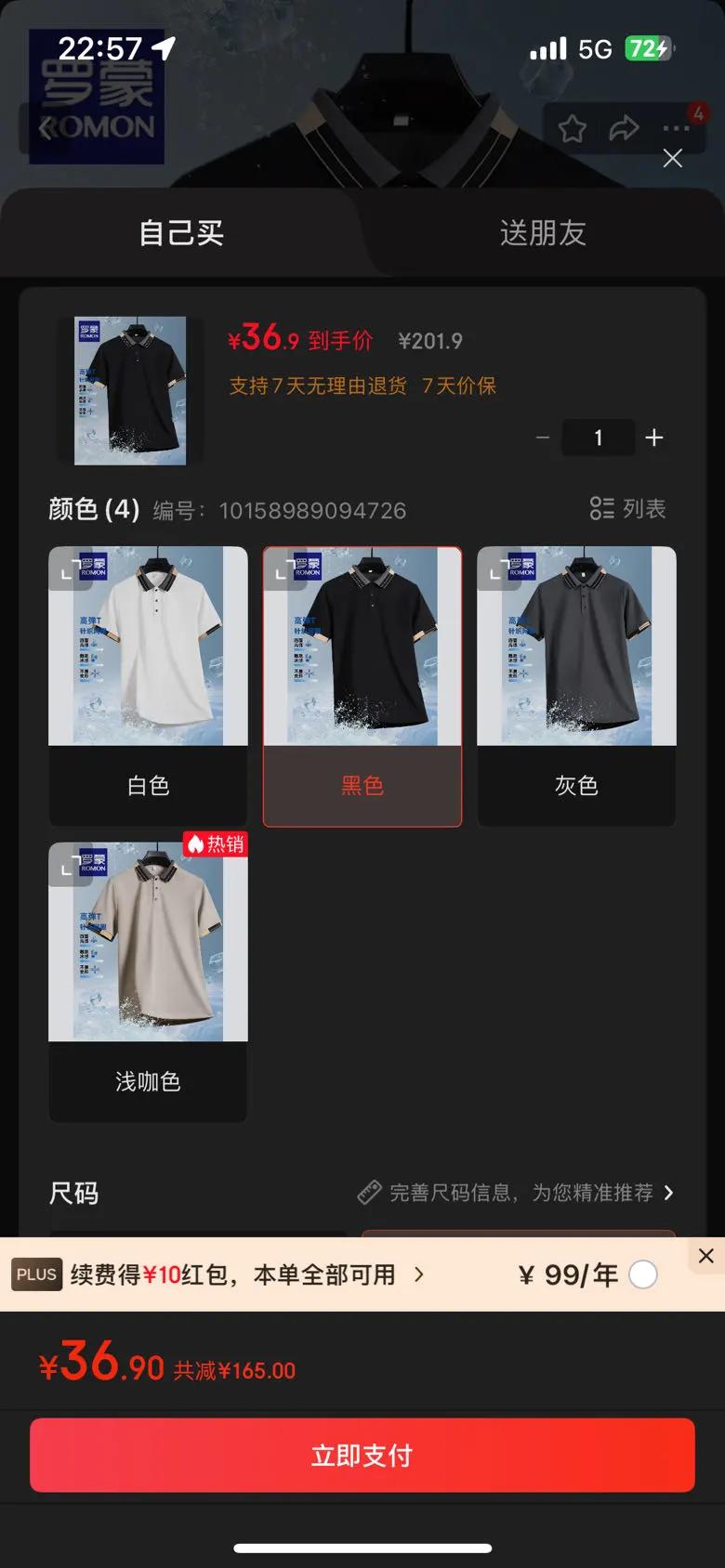Switch to the 自己买 tab
The width and height of the screenshot is (725, 1568).
(181, 233)
